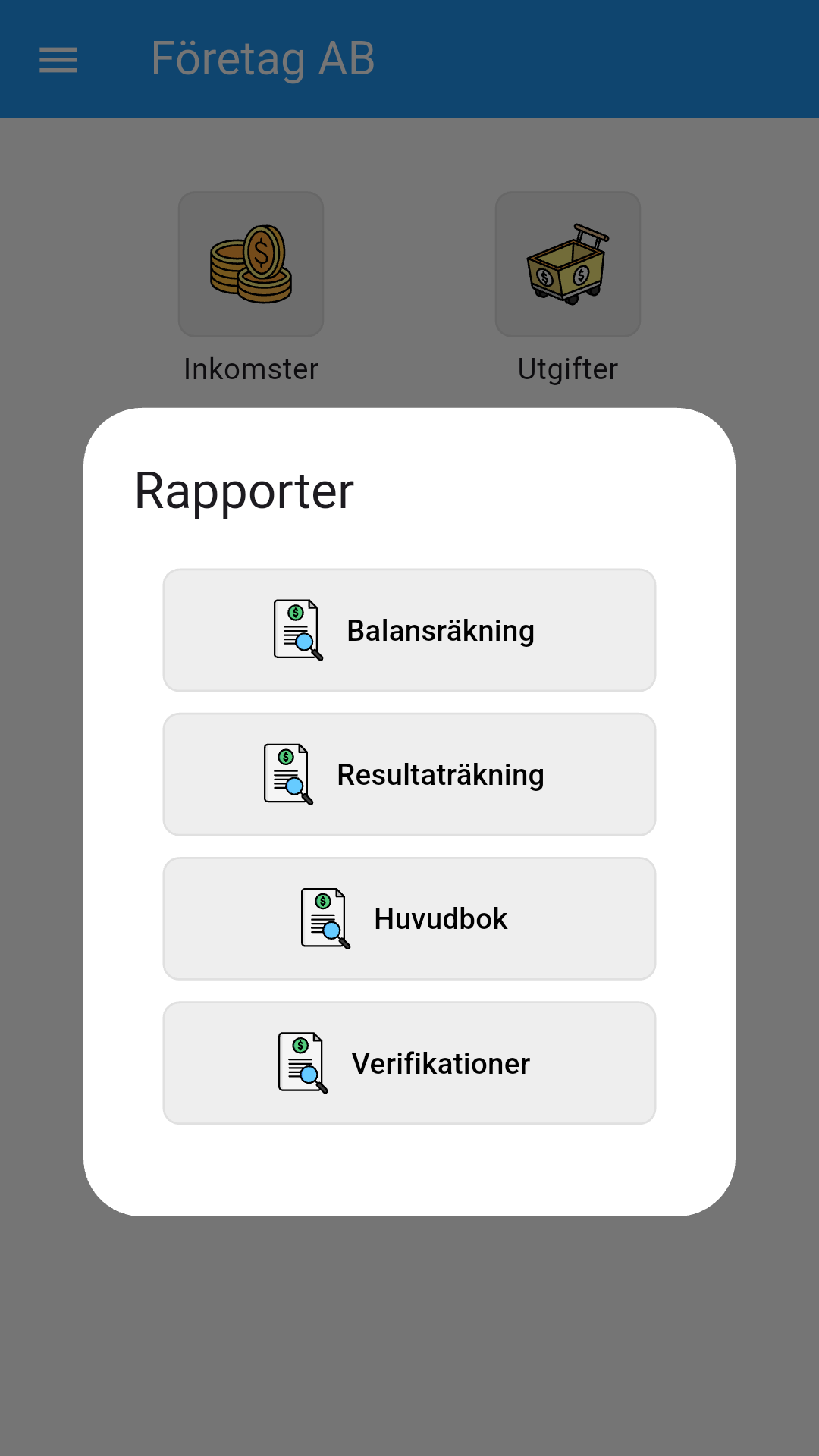
Task: Open the Balansräkning report
Action: click(409, 630)
